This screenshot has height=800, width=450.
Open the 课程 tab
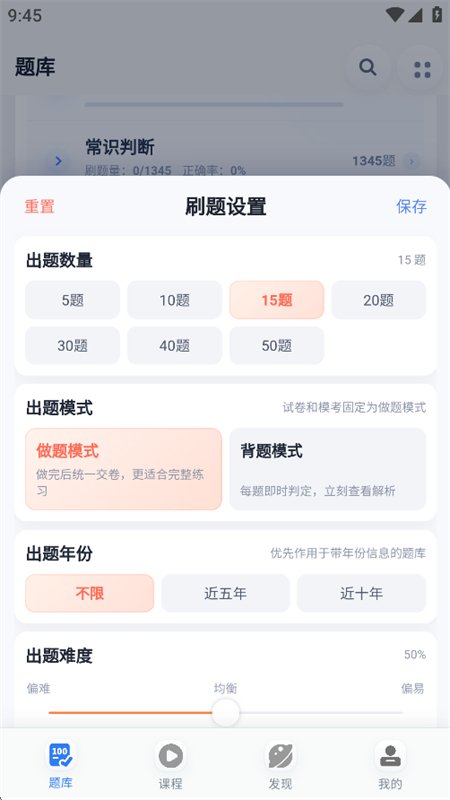pos(170,766)
